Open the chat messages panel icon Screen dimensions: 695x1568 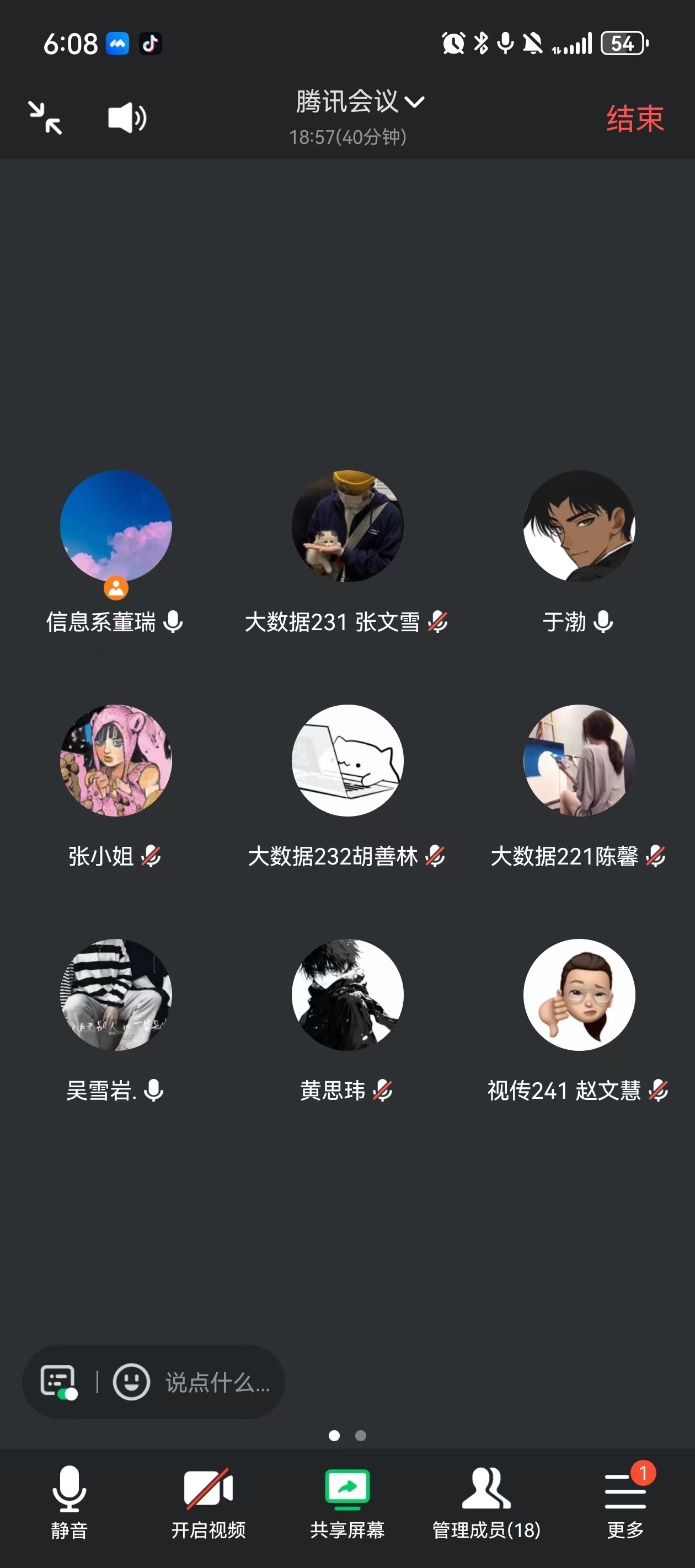pos(58,1382)
